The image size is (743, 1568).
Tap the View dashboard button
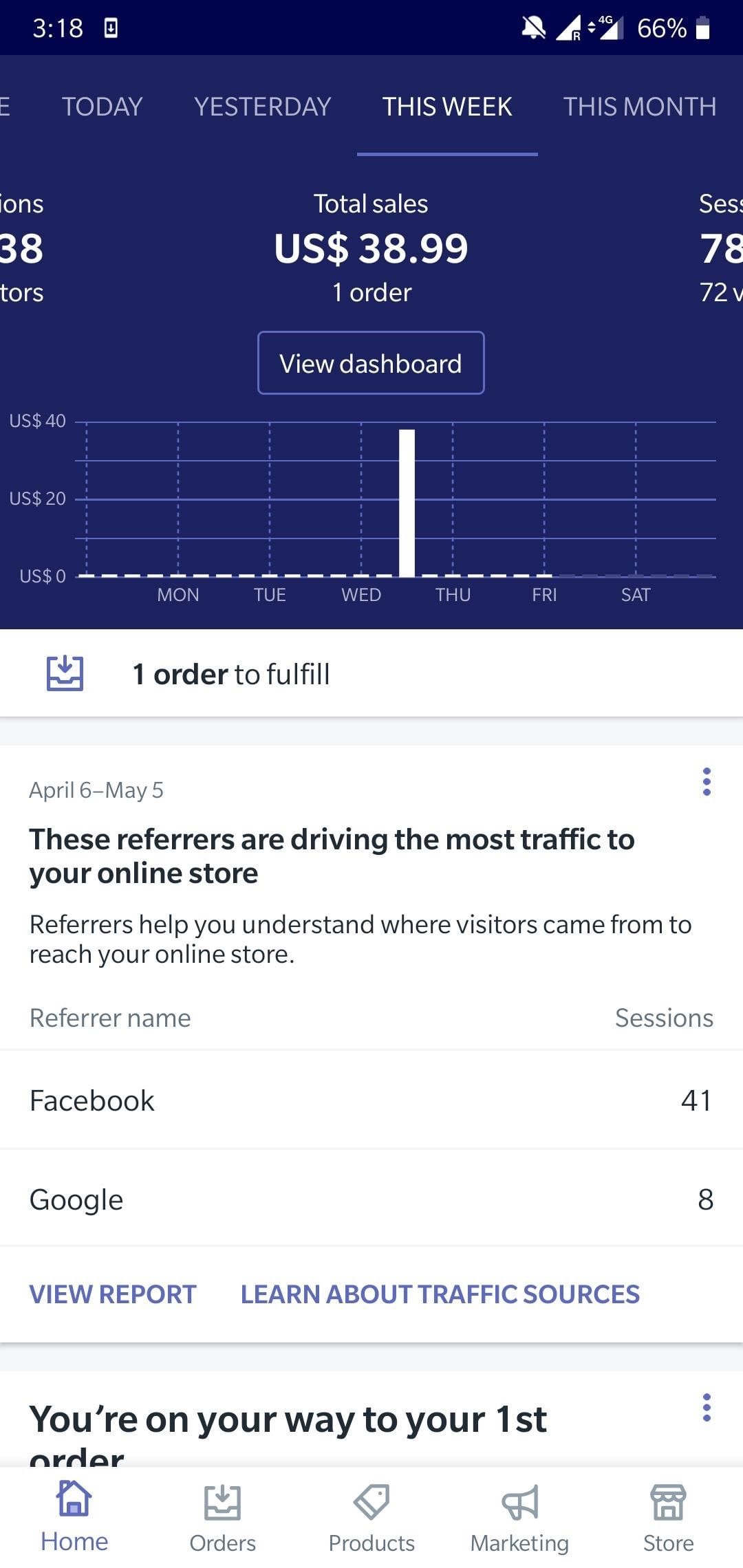(371, 363)
